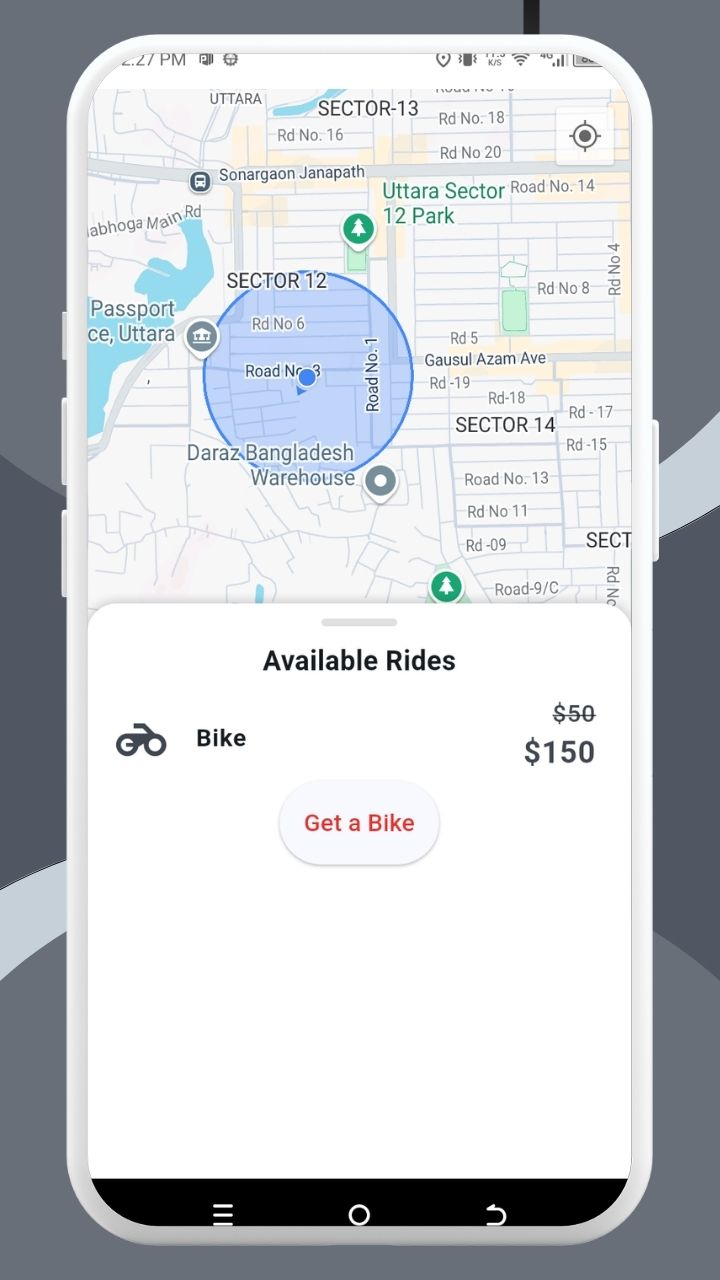Tap the GPS location icon in status bar
720x1280 pixels.
coord(443,60)
